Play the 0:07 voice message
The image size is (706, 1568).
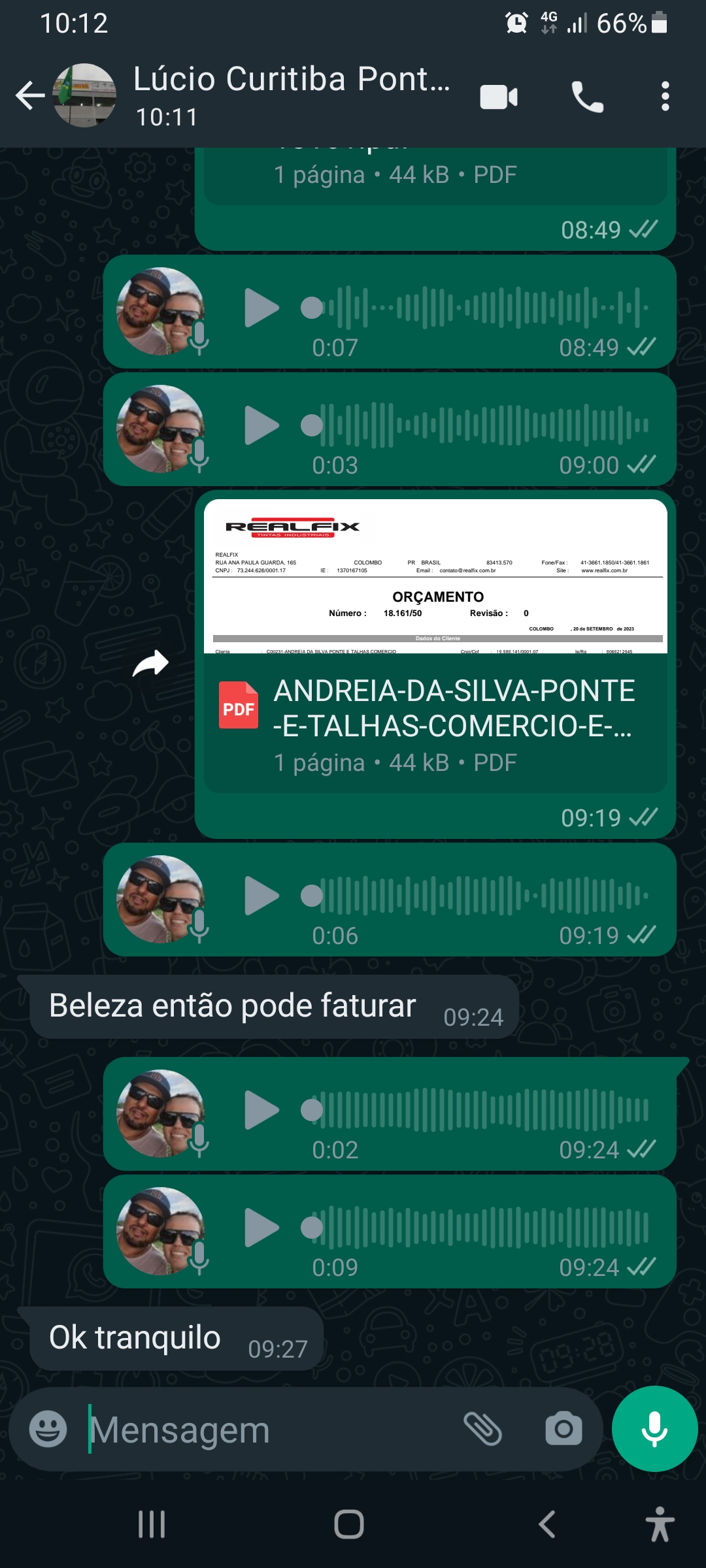click(x=261, y=308)
